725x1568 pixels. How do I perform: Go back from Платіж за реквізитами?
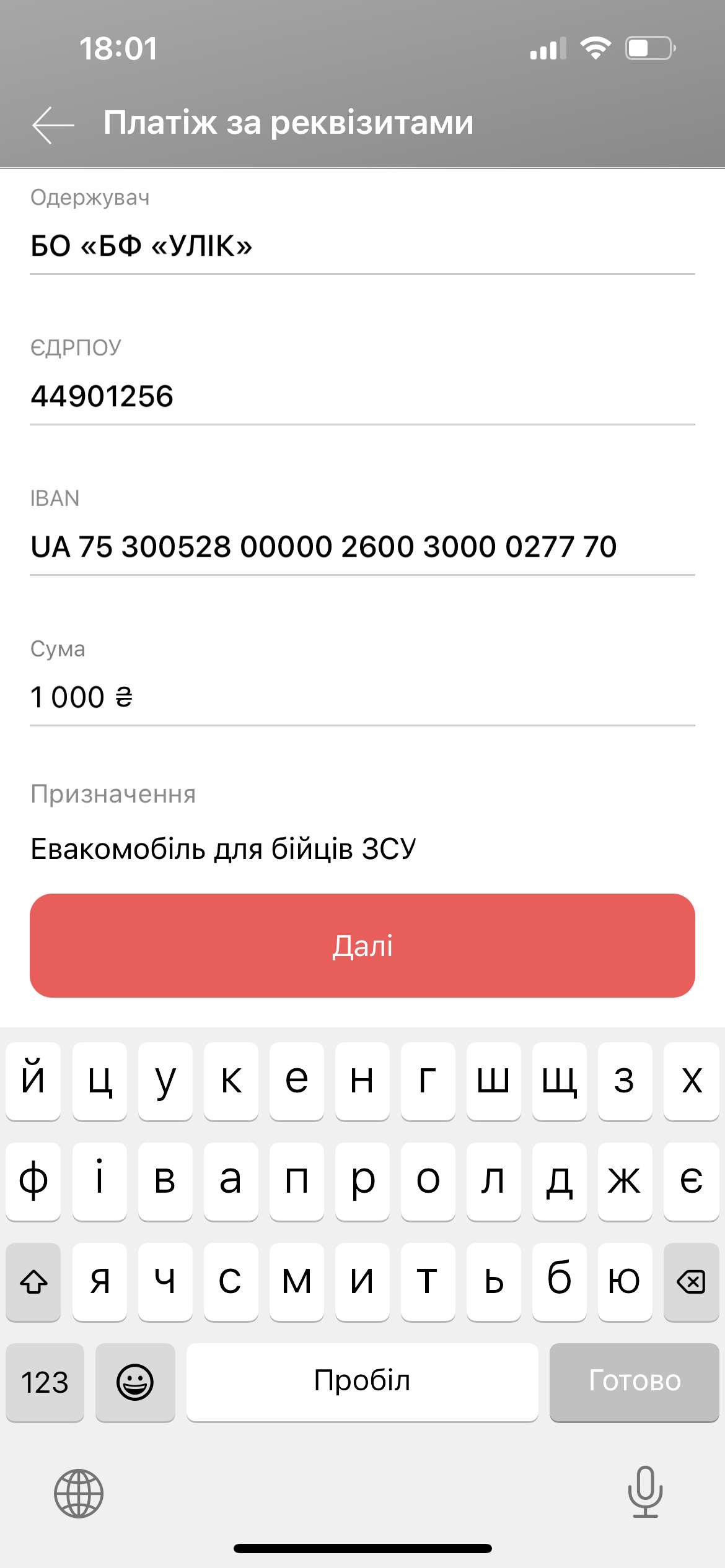[53, 124]
